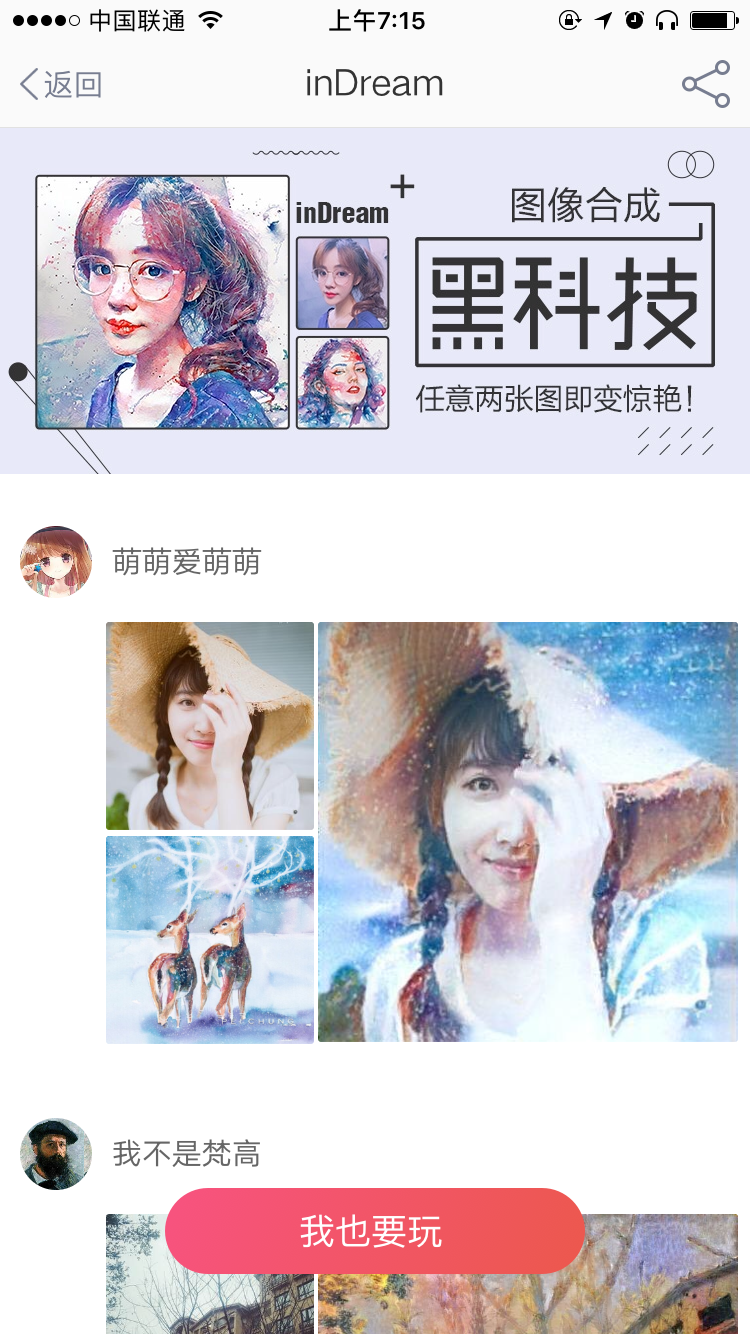Tap the watercolor portrait example on the banner
This screenshot has height=1334, width=750.
tap(162, 300)
